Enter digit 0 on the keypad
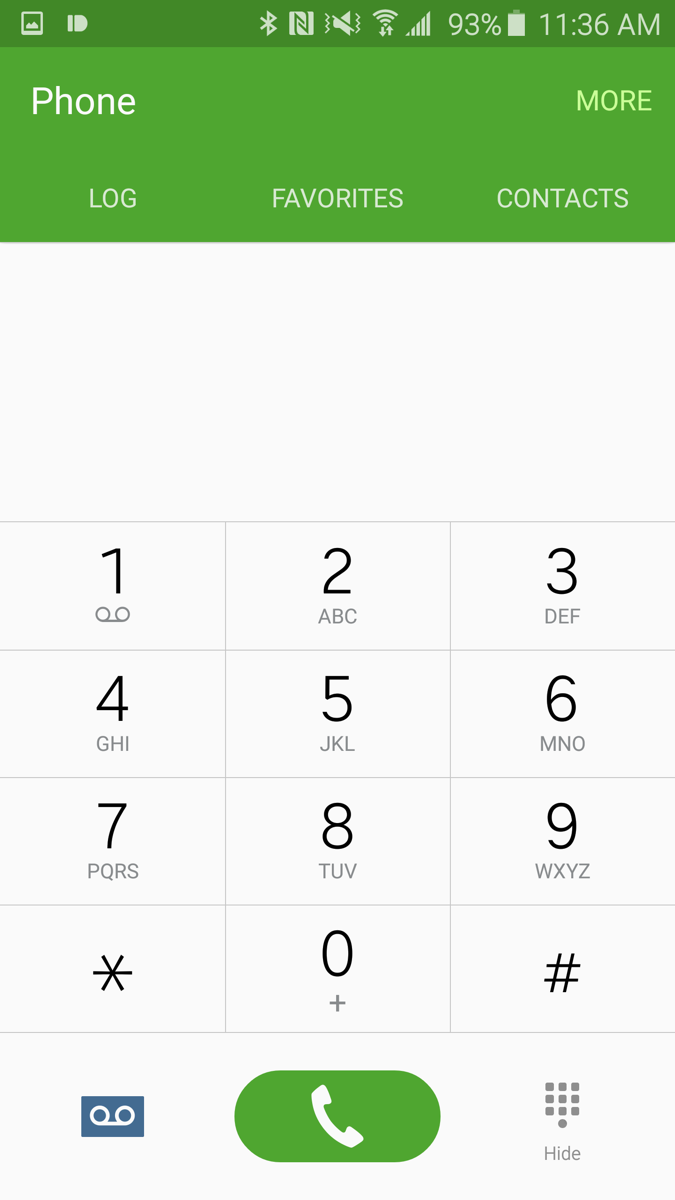Image resolution: width=675 pixels, height=1200 pixels. tap(337, 968)
